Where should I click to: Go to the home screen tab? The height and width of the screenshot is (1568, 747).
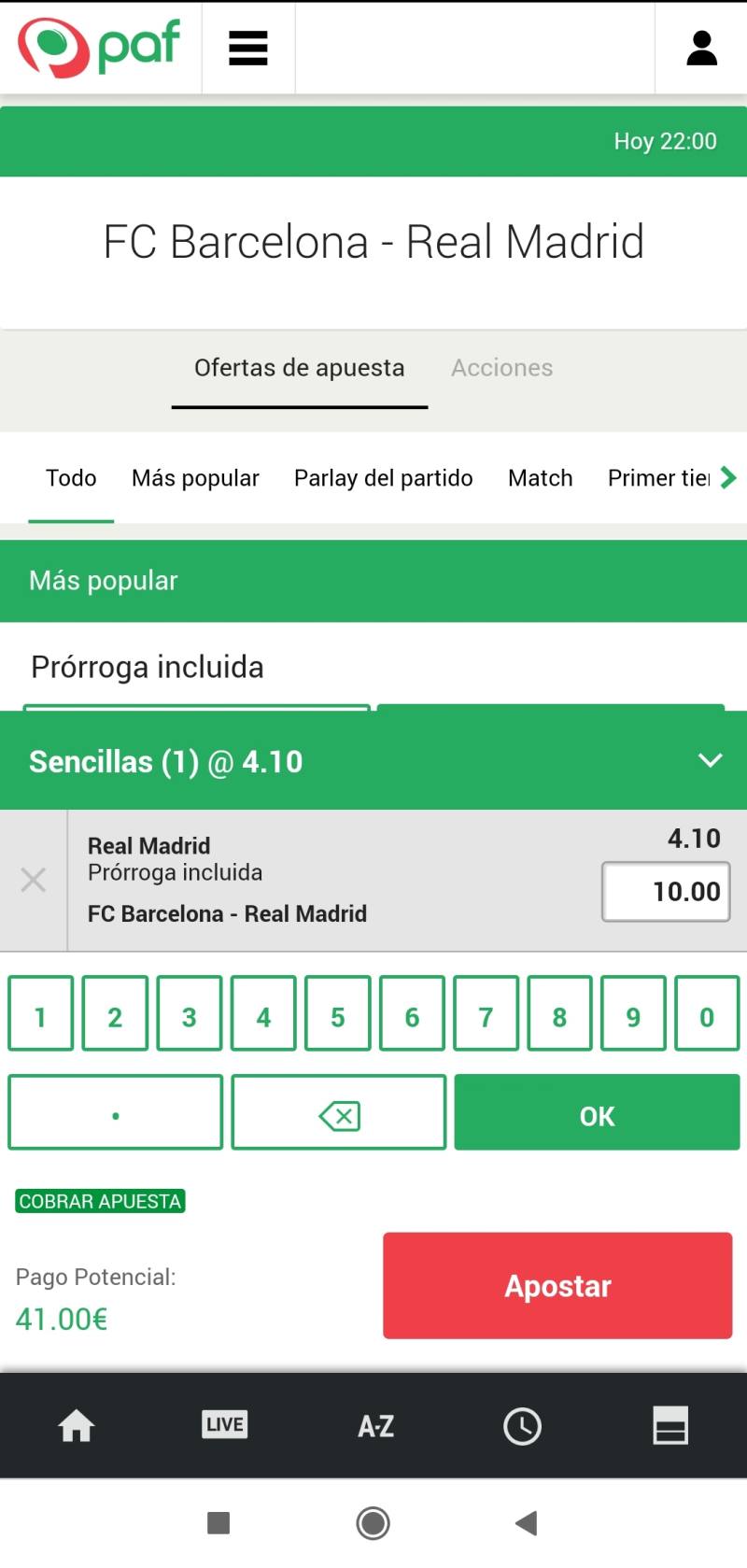77,1426
